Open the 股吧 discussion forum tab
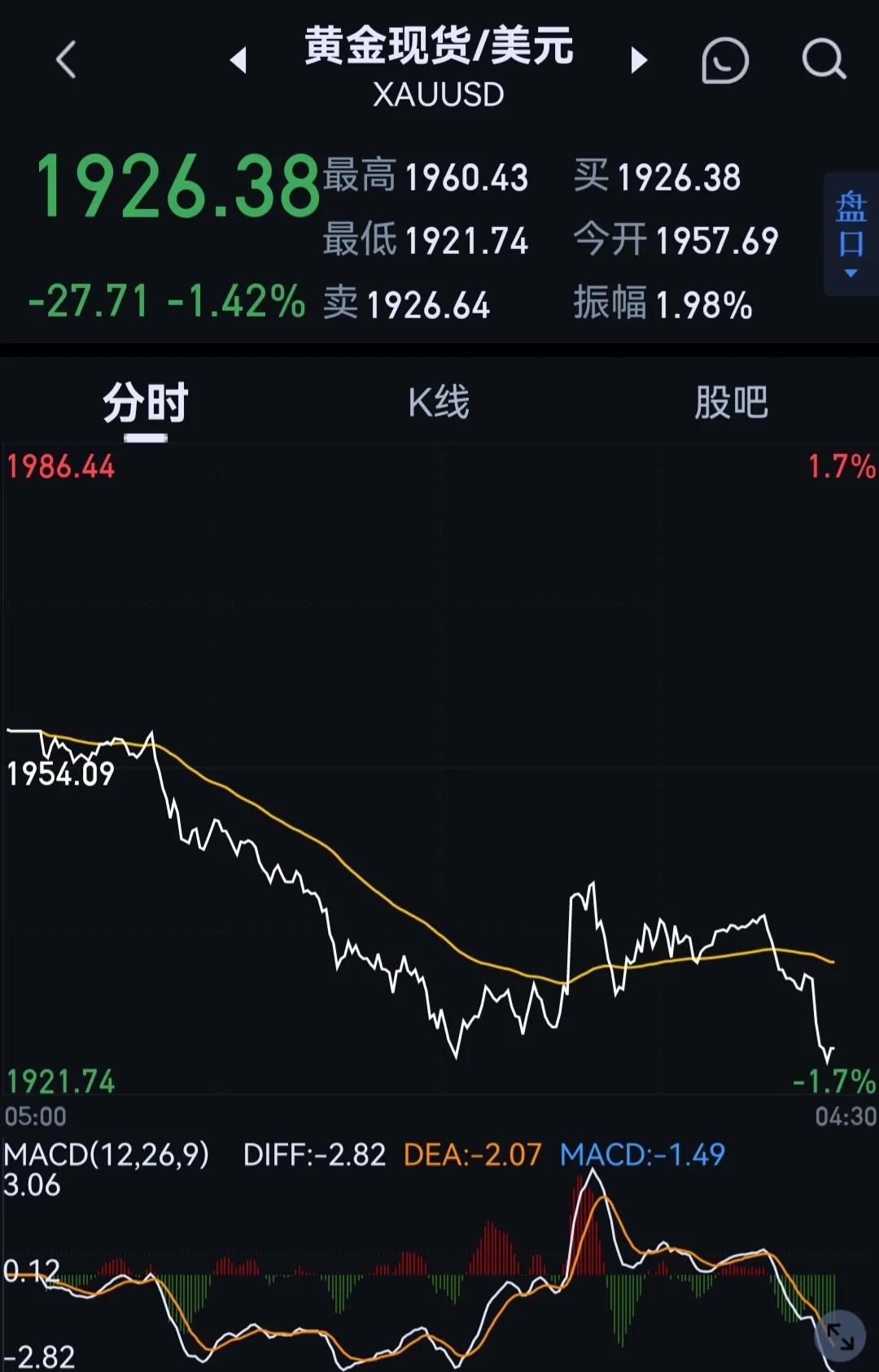 (x=730, y=401)
